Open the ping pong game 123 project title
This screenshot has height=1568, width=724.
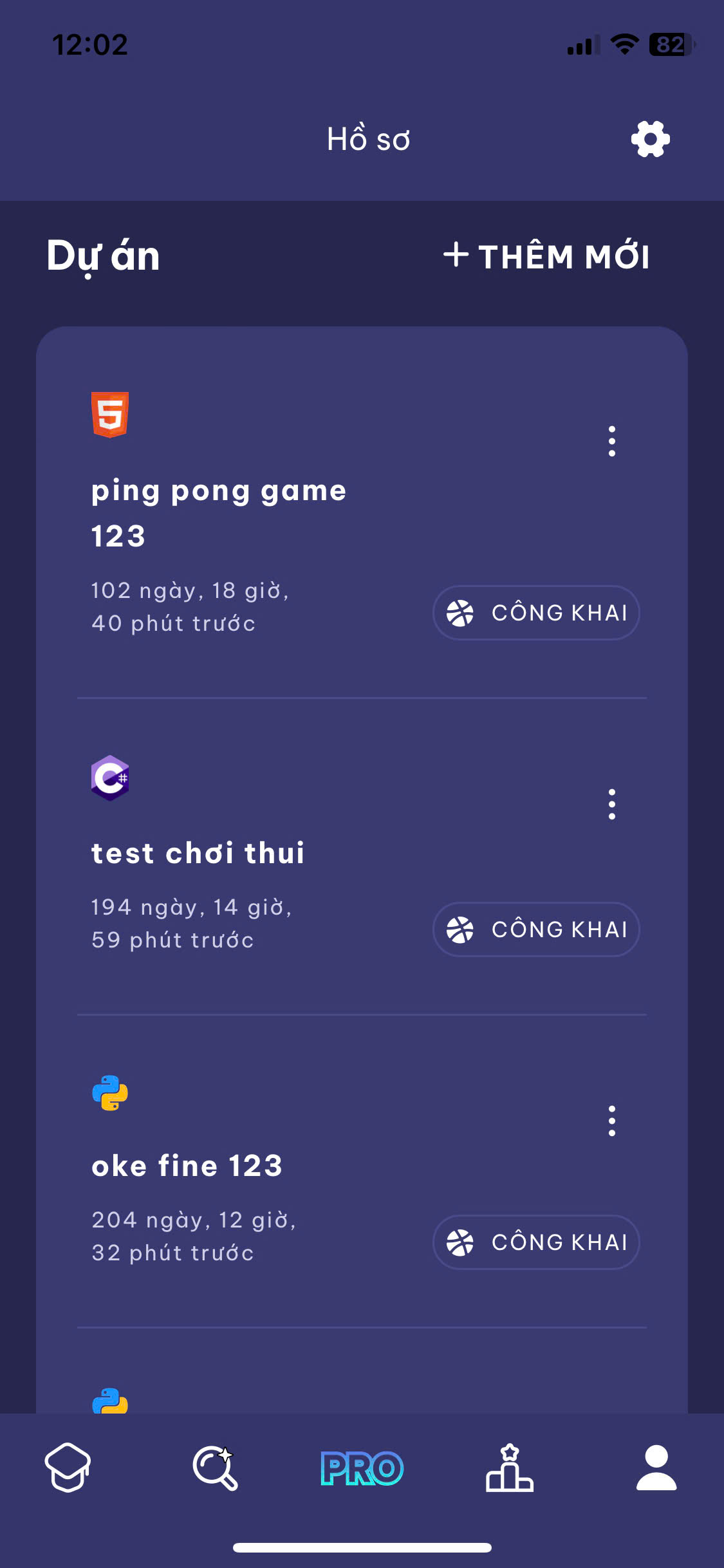[x=219, y=514]
